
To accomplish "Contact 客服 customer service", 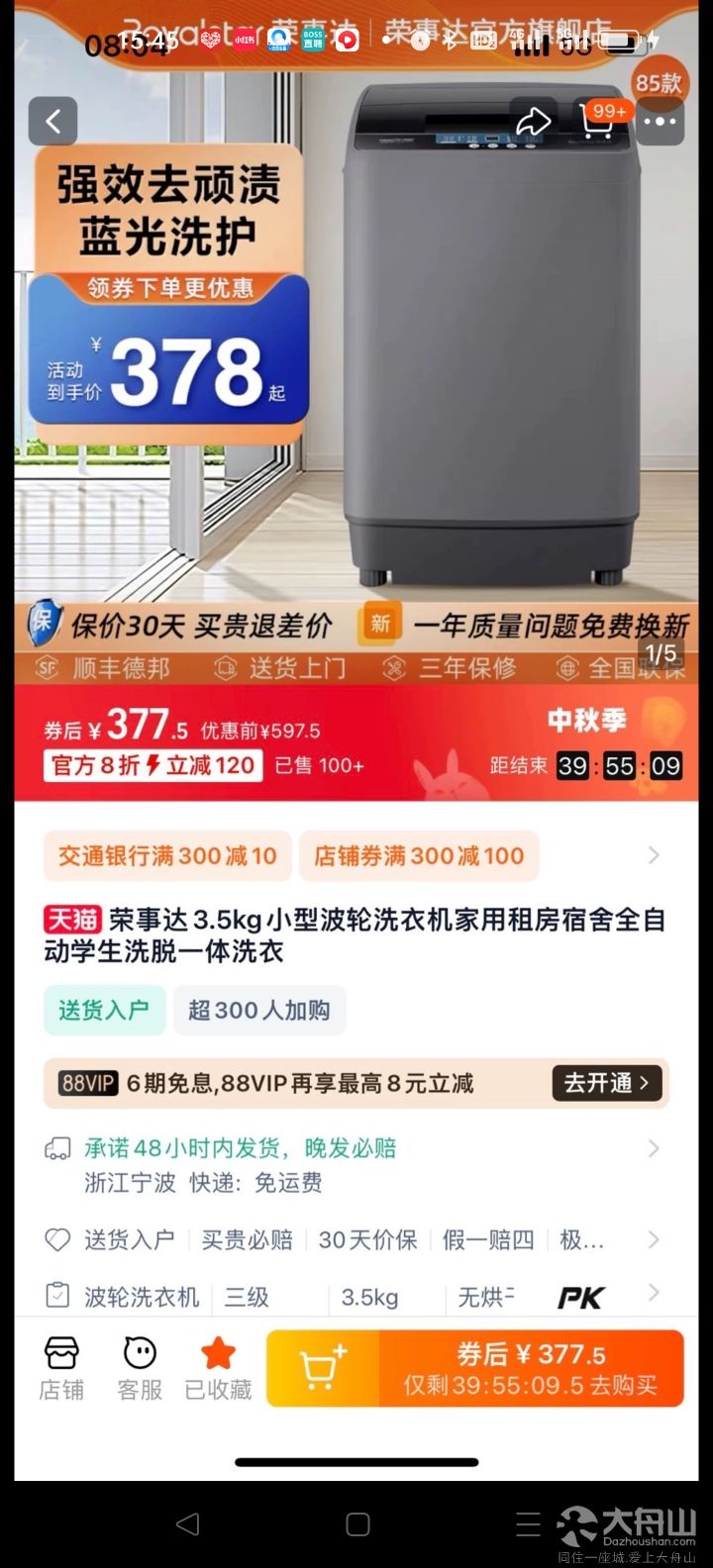I will click(140, 1368).
